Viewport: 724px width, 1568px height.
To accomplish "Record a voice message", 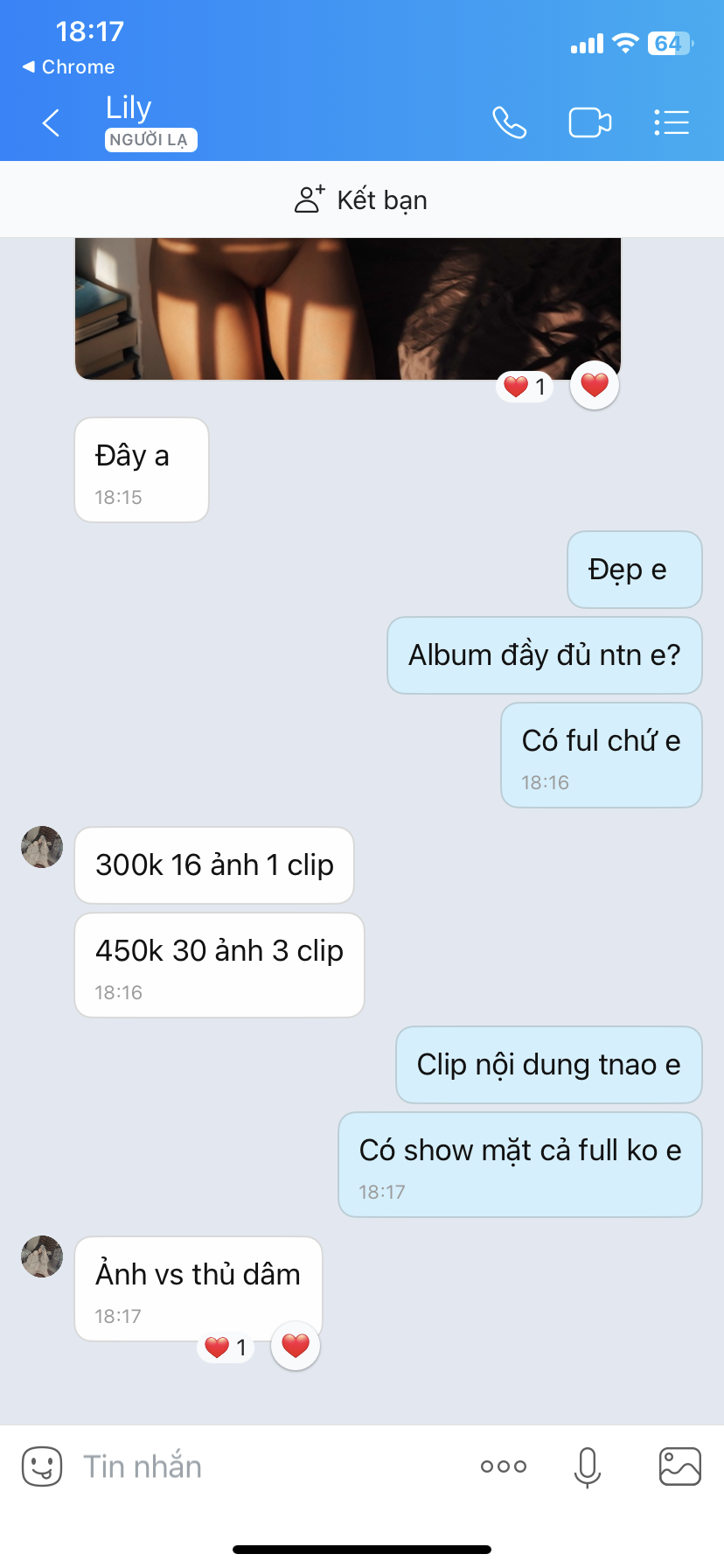I will 588,1466.
